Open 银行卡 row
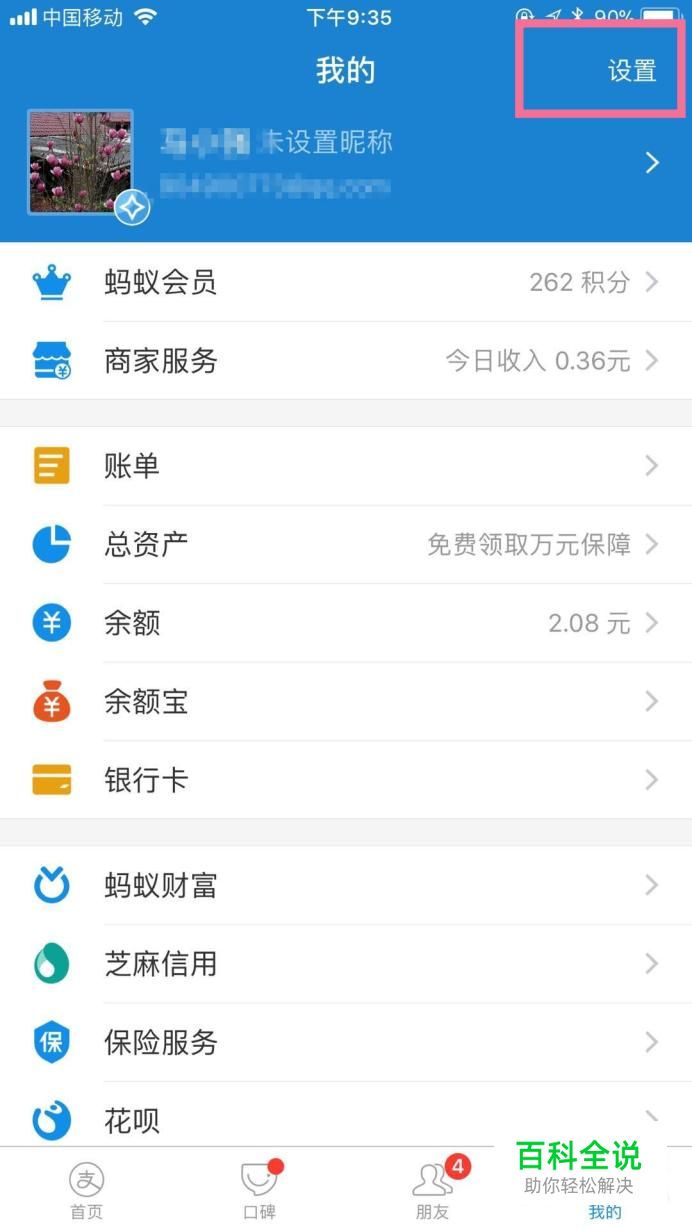The width and height of the screenshot is (692, 1230). (x=346, y=780)
